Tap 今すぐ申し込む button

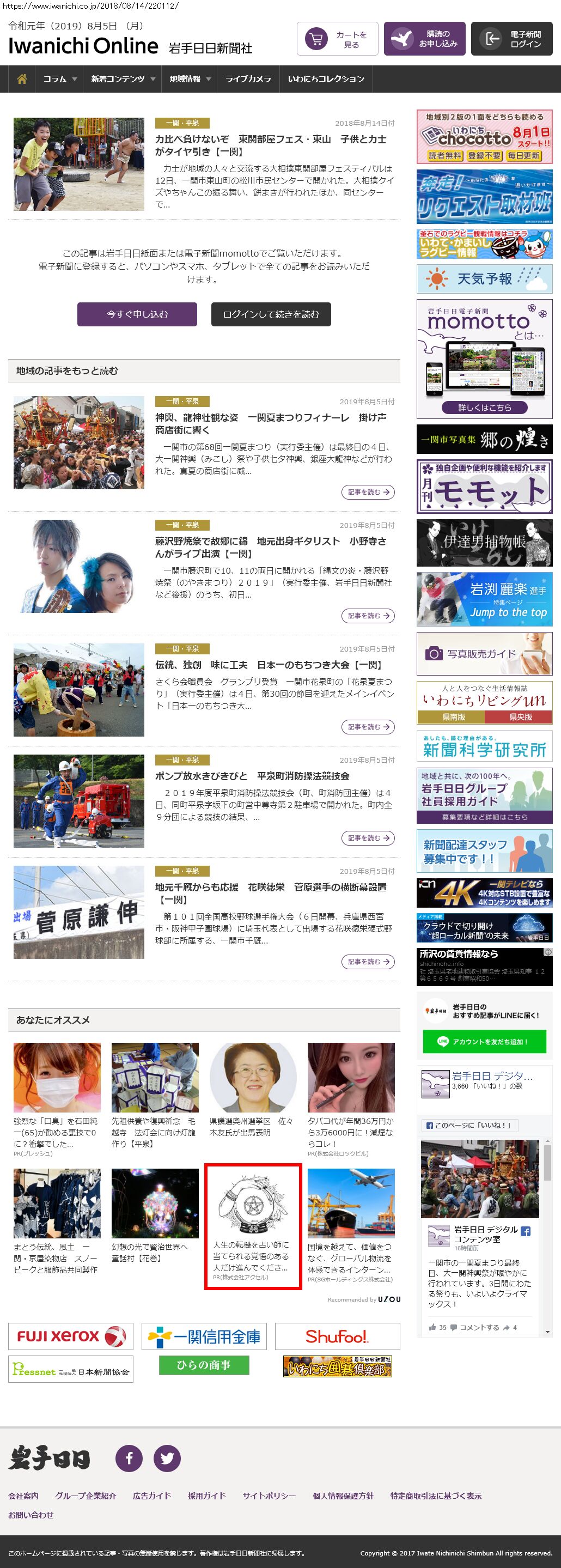pos(137,314)
